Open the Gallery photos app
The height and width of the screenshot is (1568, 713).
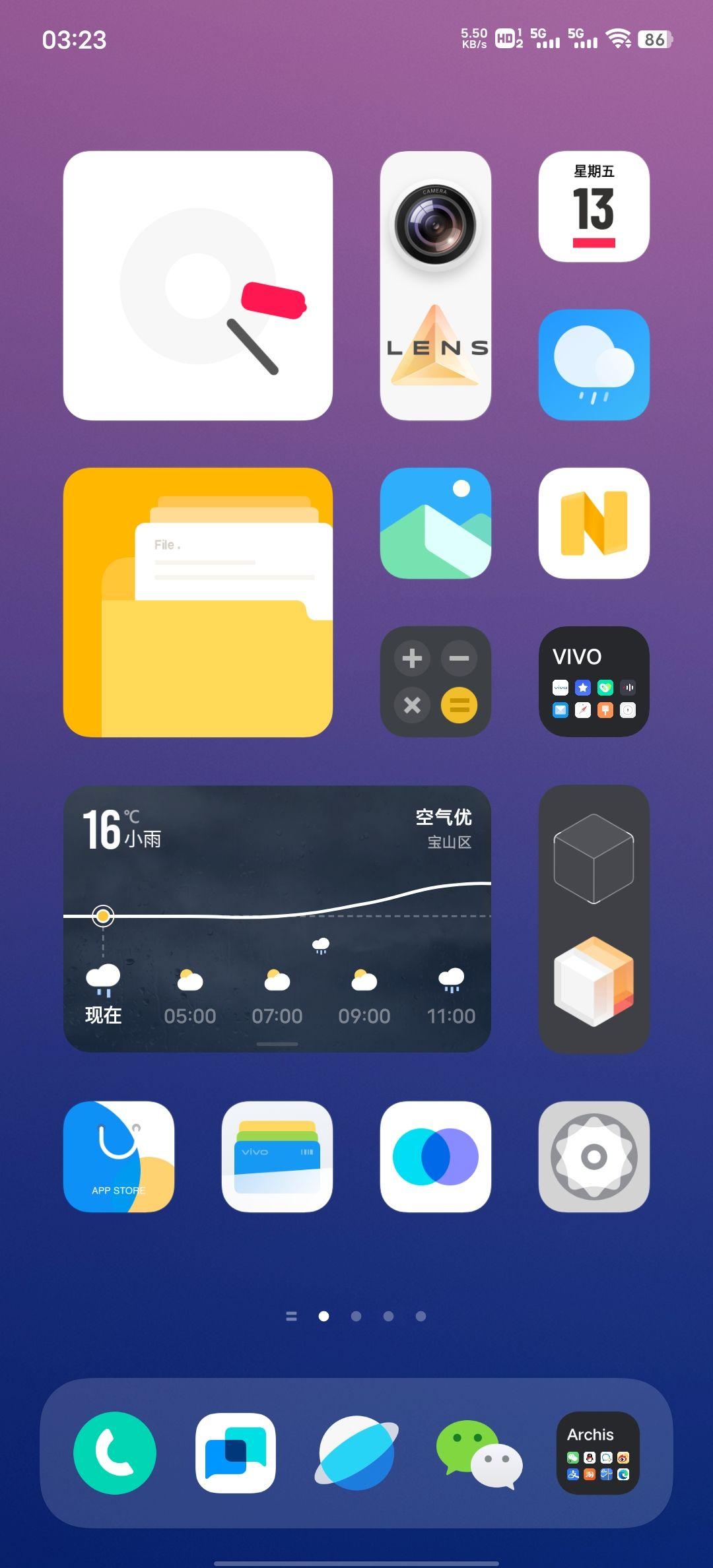click(435, 523)
